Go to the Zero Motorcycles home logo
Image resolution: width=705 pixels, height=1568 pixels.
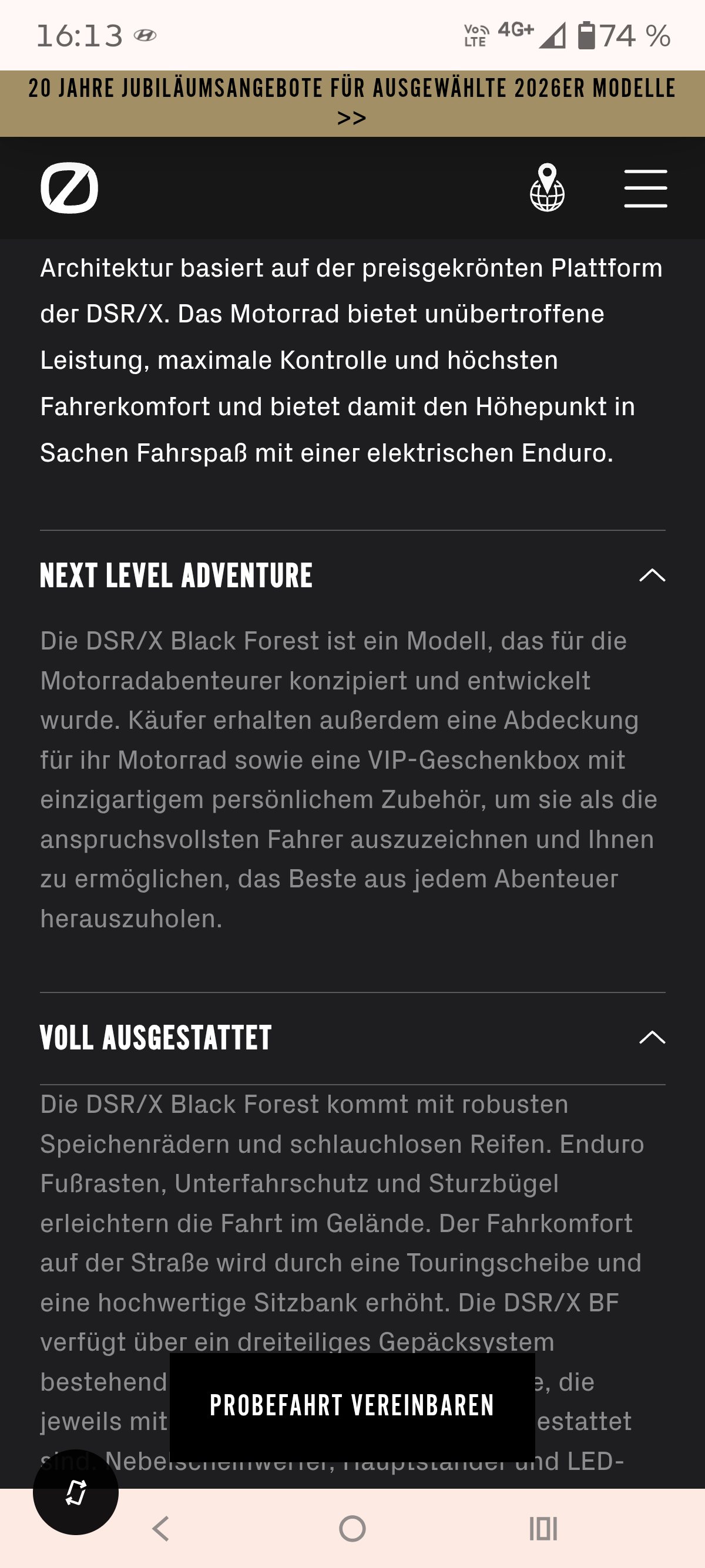click(69, 188)
